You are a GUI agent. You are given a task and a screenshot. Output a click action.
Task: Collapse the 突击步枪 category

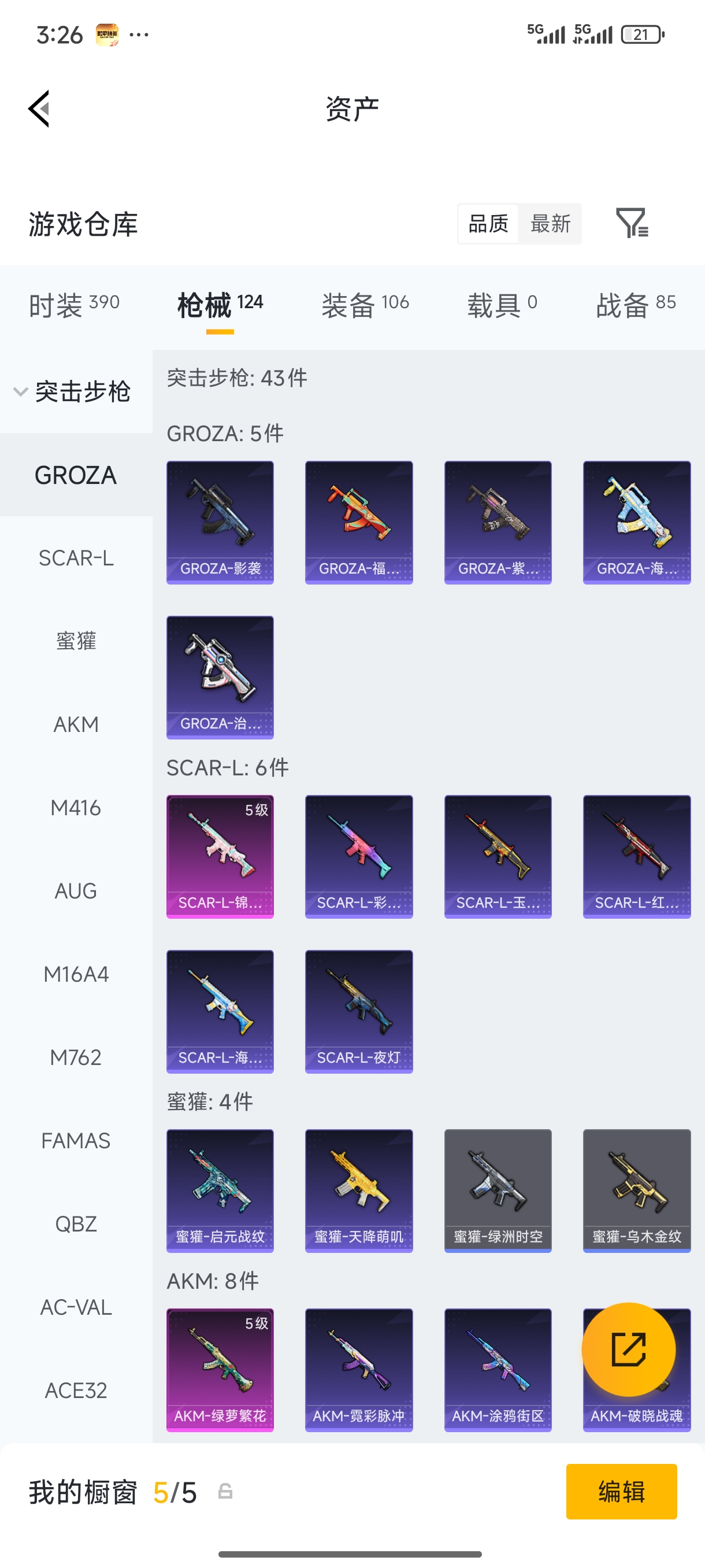(x=73, y=391)
